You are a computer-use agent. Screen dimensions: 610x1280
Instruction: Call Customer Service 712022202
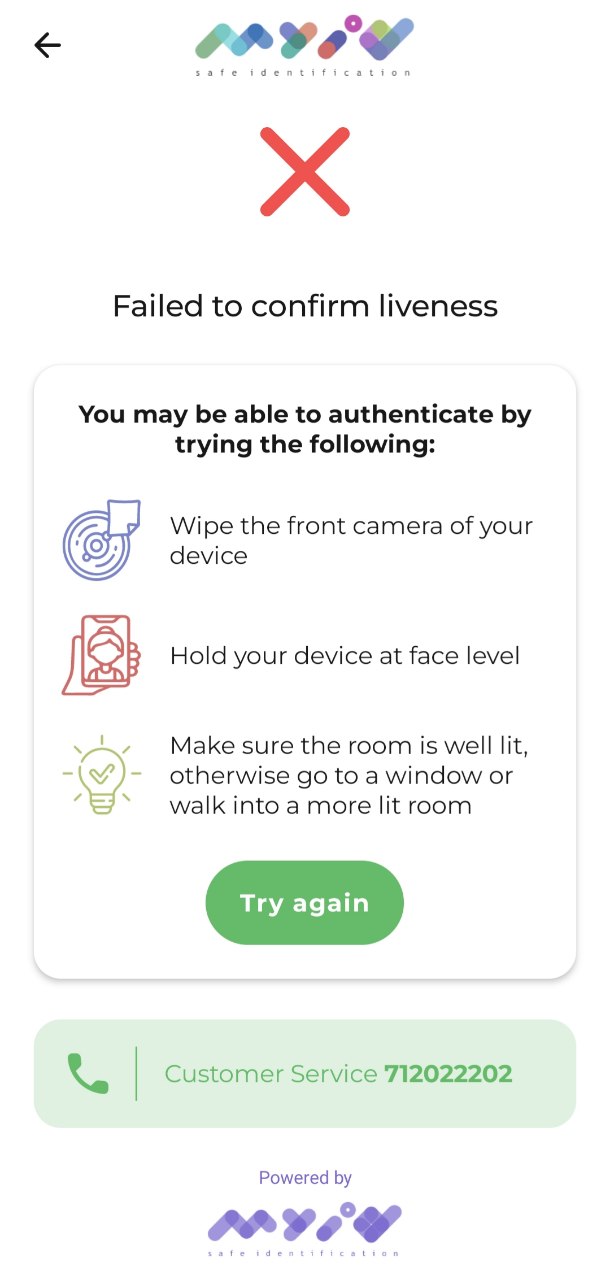305,1073
